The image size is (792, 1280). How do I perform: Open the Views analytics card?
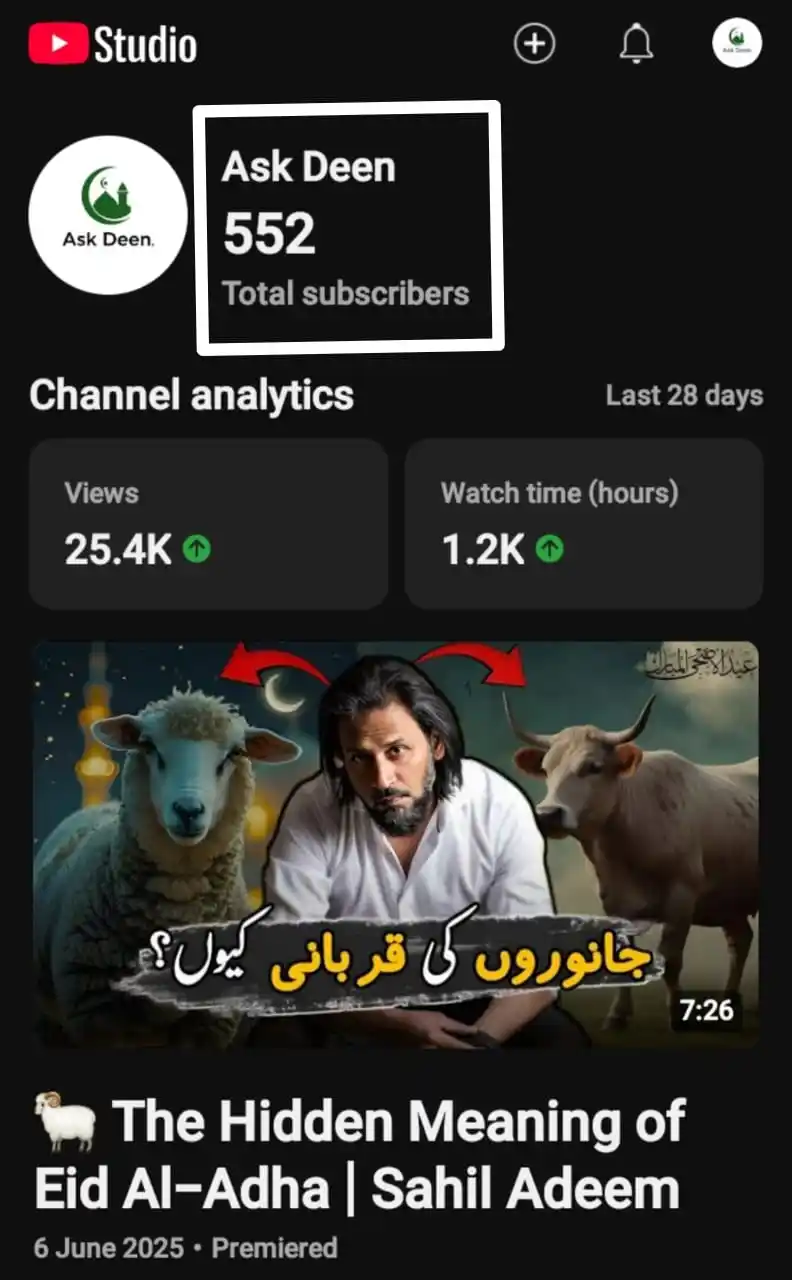click(208, 524)
